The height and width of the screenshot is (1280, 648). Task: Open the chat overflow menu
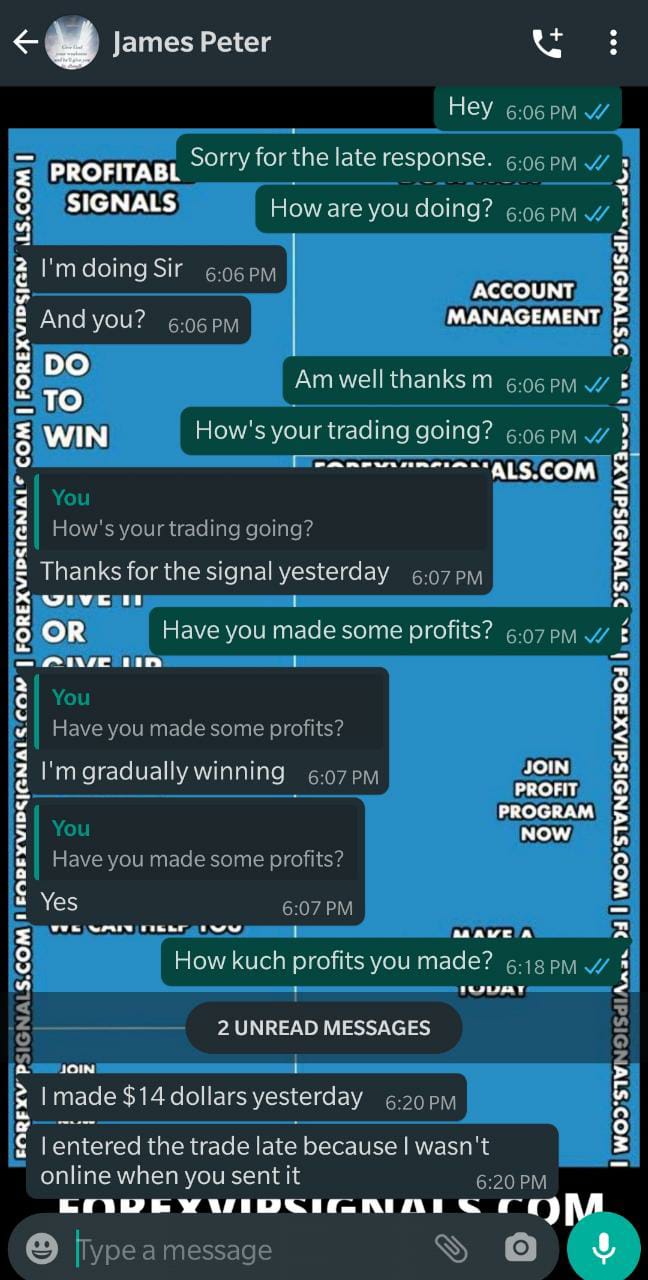point(613,42)
